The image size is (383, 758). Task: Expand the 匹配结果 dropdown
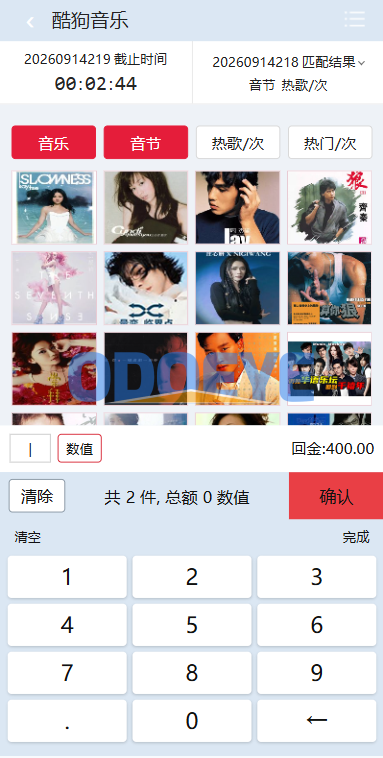click(x=361, y=62)
